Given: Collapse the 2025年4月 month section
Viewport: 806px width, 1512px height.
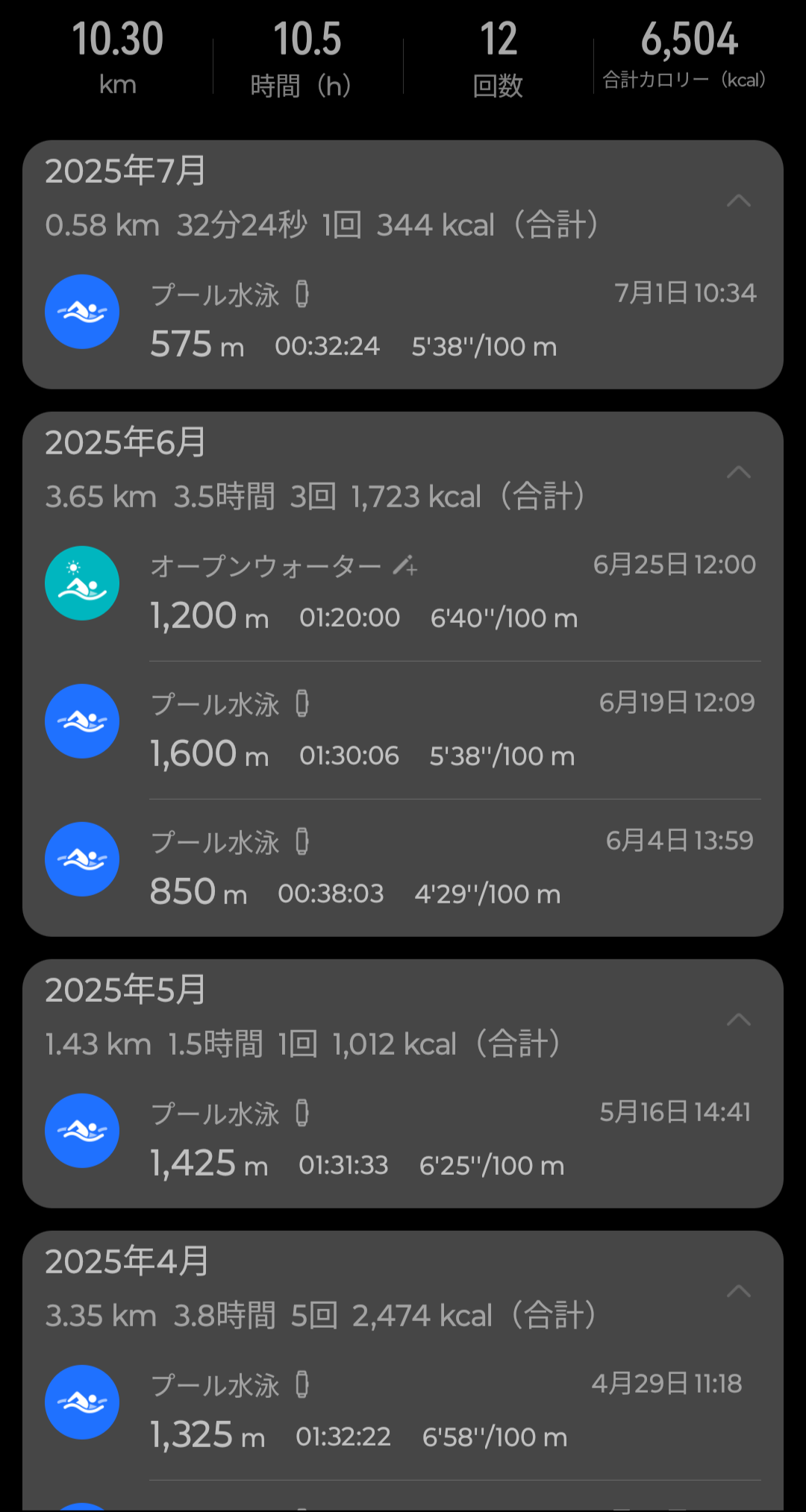Looking at the screenshot, I should tap(738, 1291).
